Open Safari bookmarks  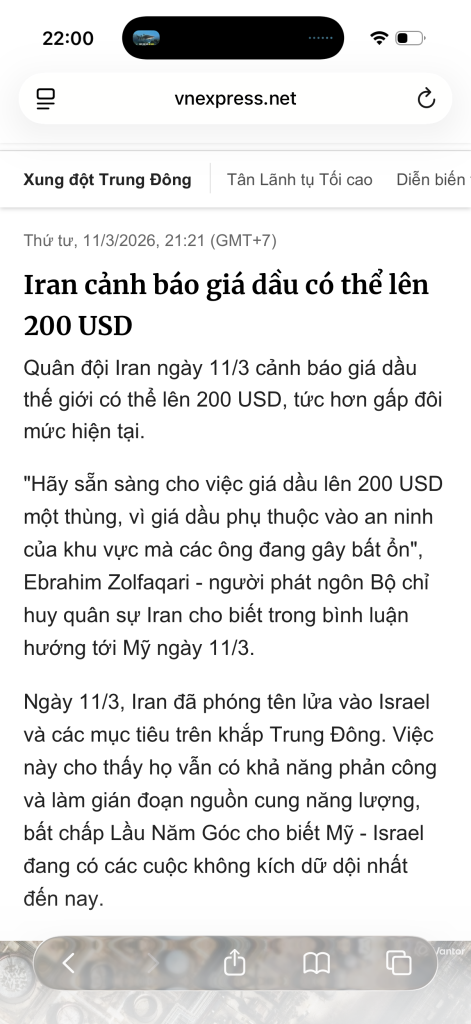[316, 963]
